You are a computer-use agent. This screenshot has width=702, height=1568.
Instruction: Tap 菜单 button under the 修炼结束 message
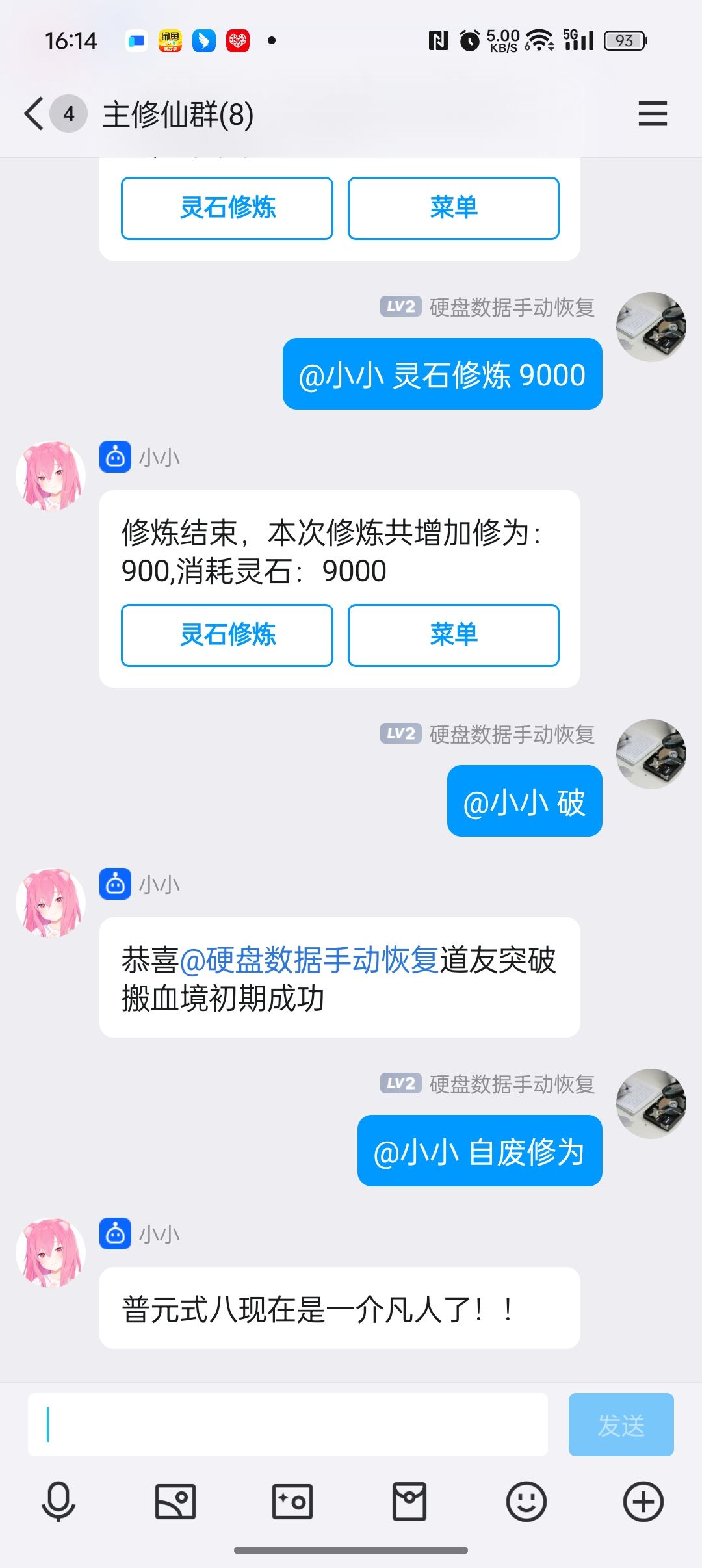tap(453, 635)
